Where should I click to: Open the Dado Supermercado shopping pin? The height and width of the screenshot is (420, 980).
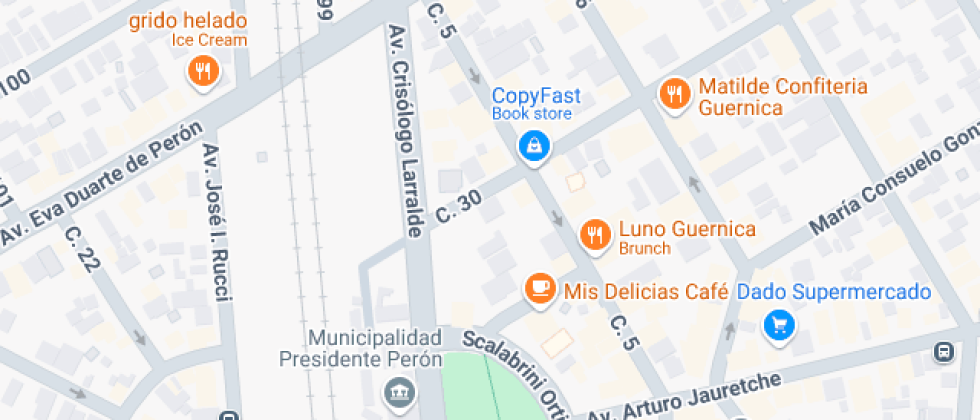pyautogui.click(x=778, y=324)
